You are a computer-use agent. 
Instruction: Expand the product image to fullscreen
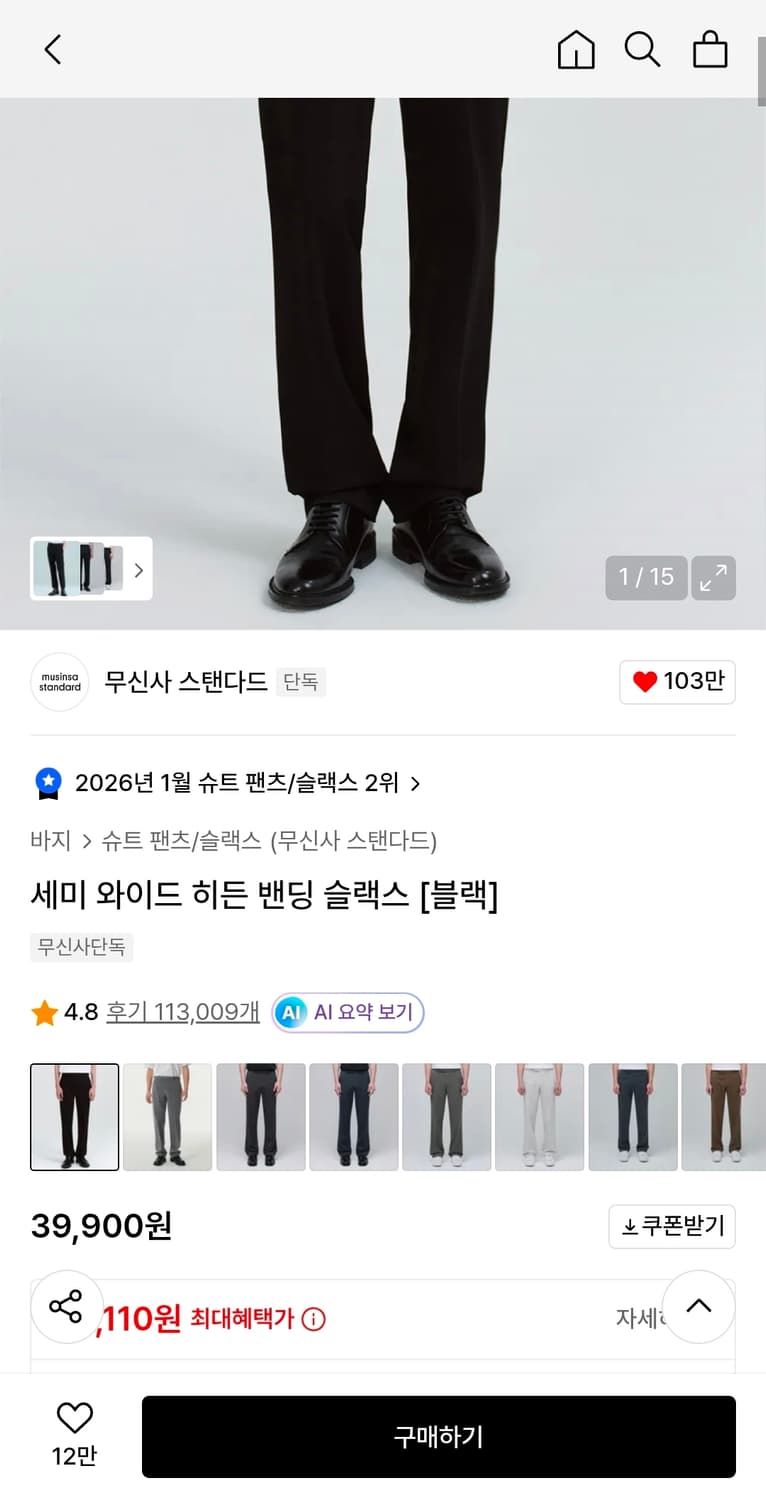click(714, 577)
